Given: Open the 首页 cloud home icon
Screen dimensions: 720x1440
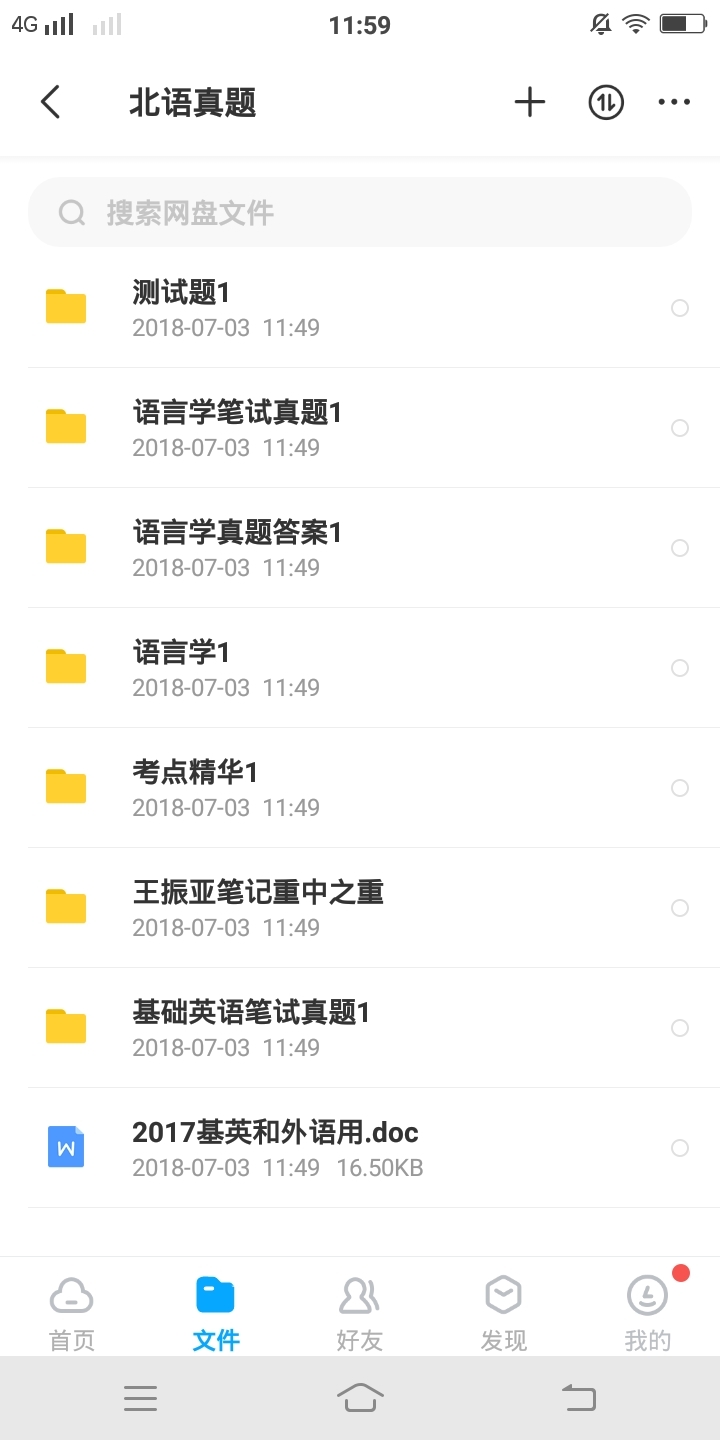Looking at the screenshot, I should (x=71, y=1295).
